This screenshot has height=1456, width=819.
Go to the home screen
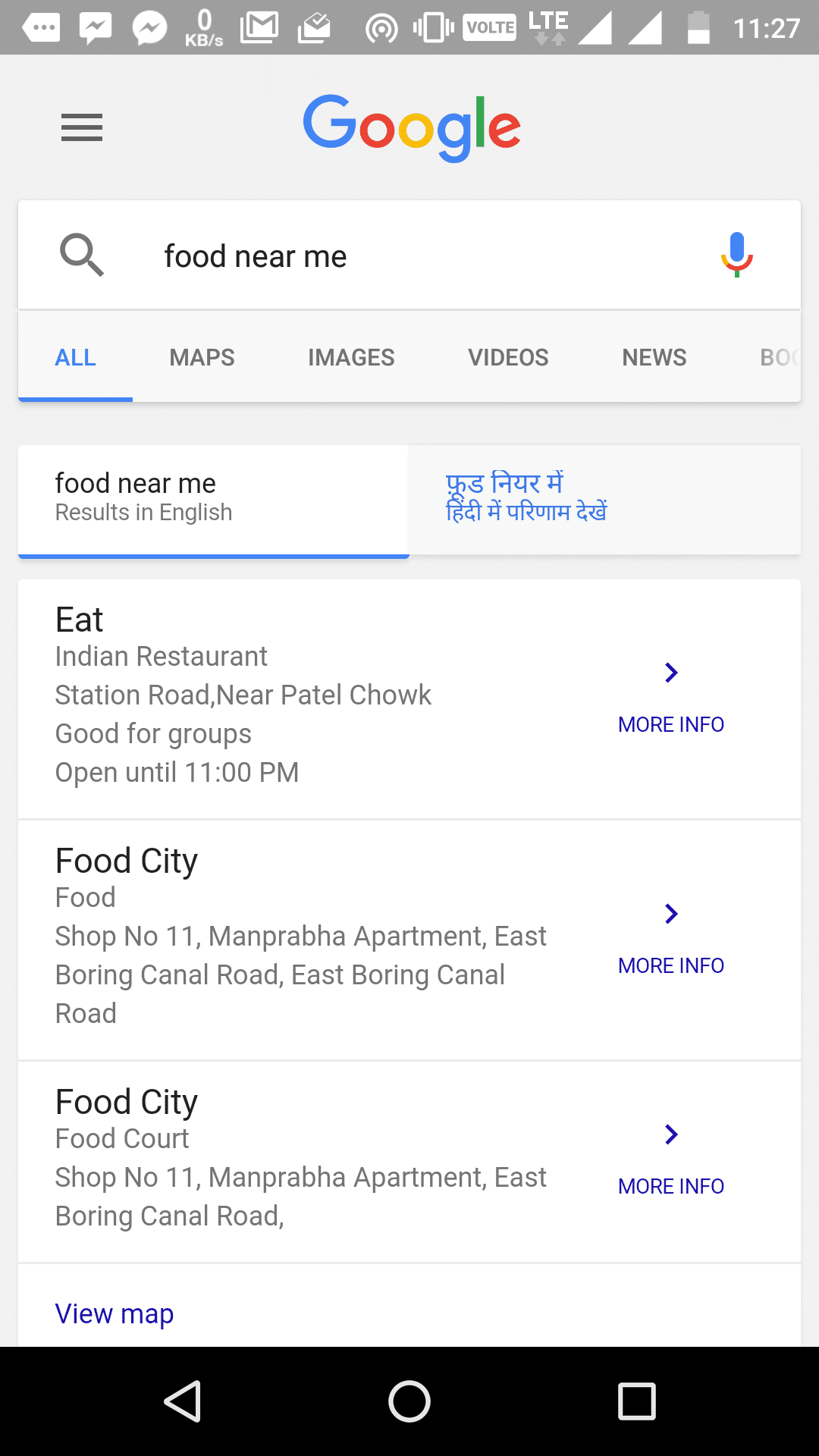click(409, 1401)
